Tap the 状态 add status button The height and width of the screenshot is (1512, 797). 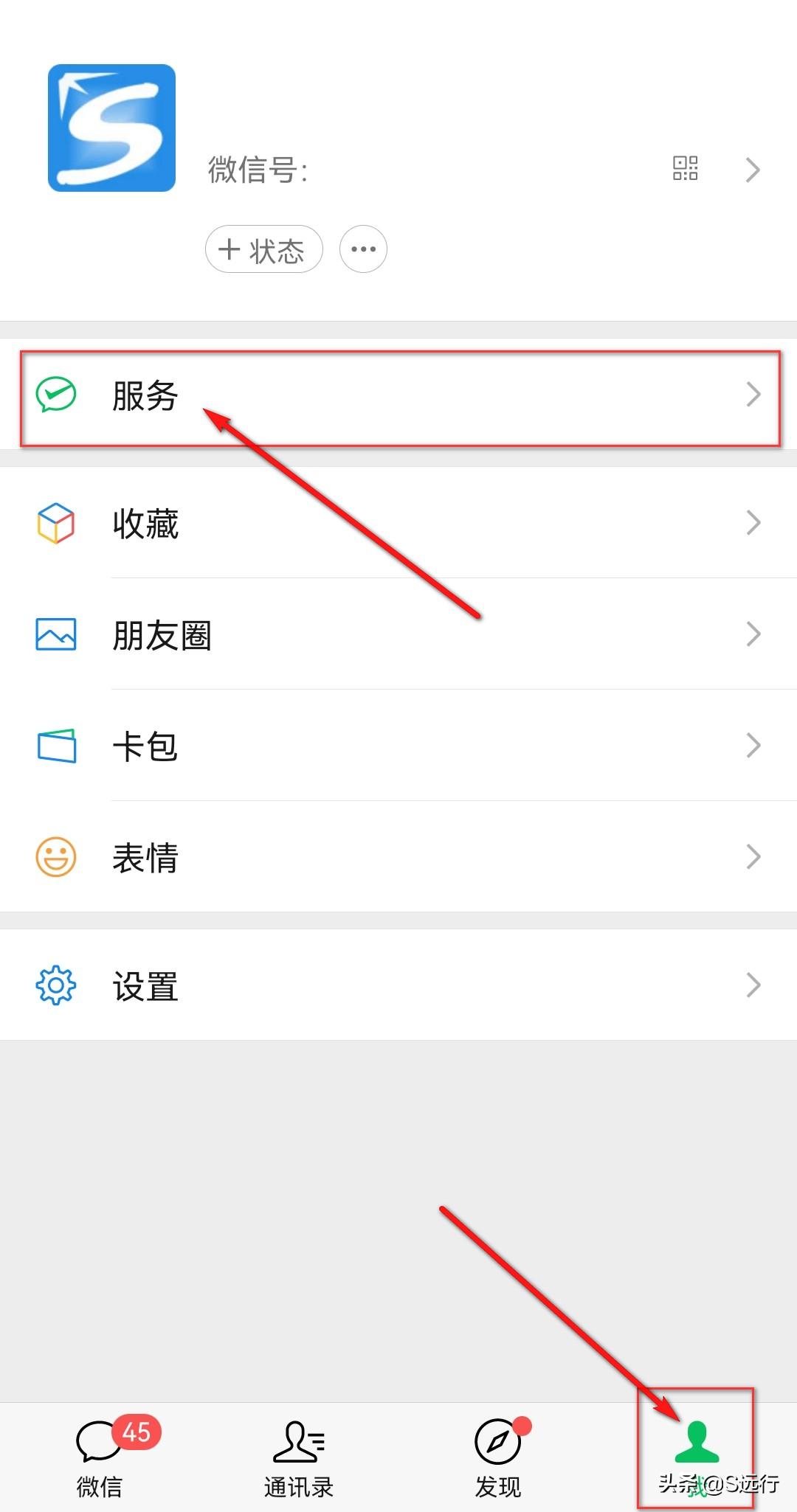pyautogui.click(x=263, y=249)
